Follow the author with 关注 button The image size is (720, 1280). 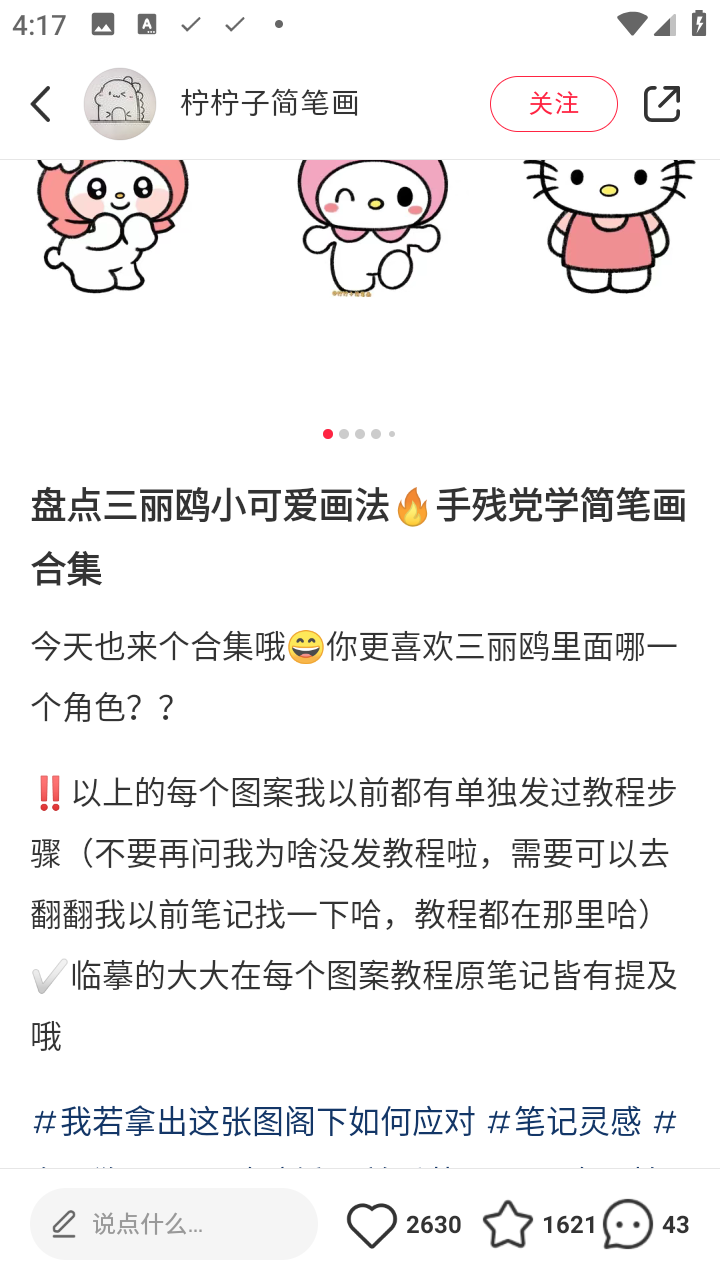553,104
